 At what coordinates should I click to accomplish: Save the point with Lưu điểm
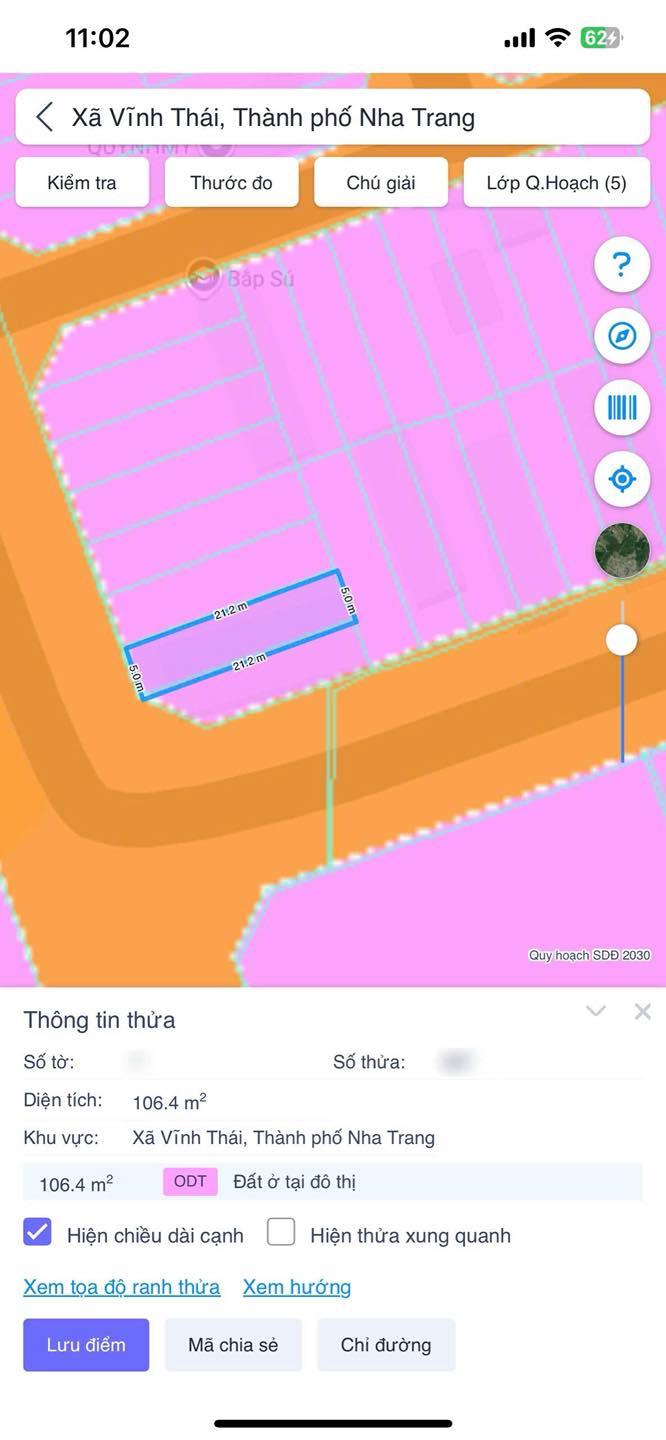pyautogui.click(x=86, y=1345)
